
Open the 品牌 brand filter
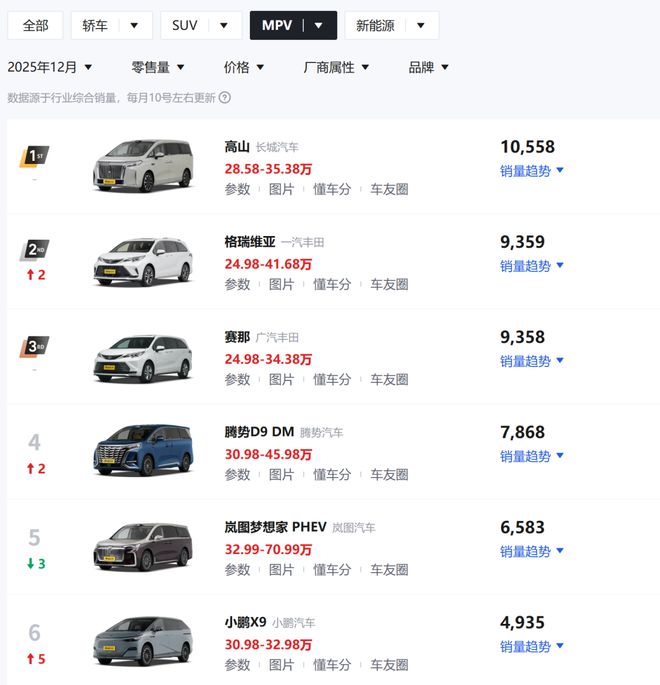[428, 67]
